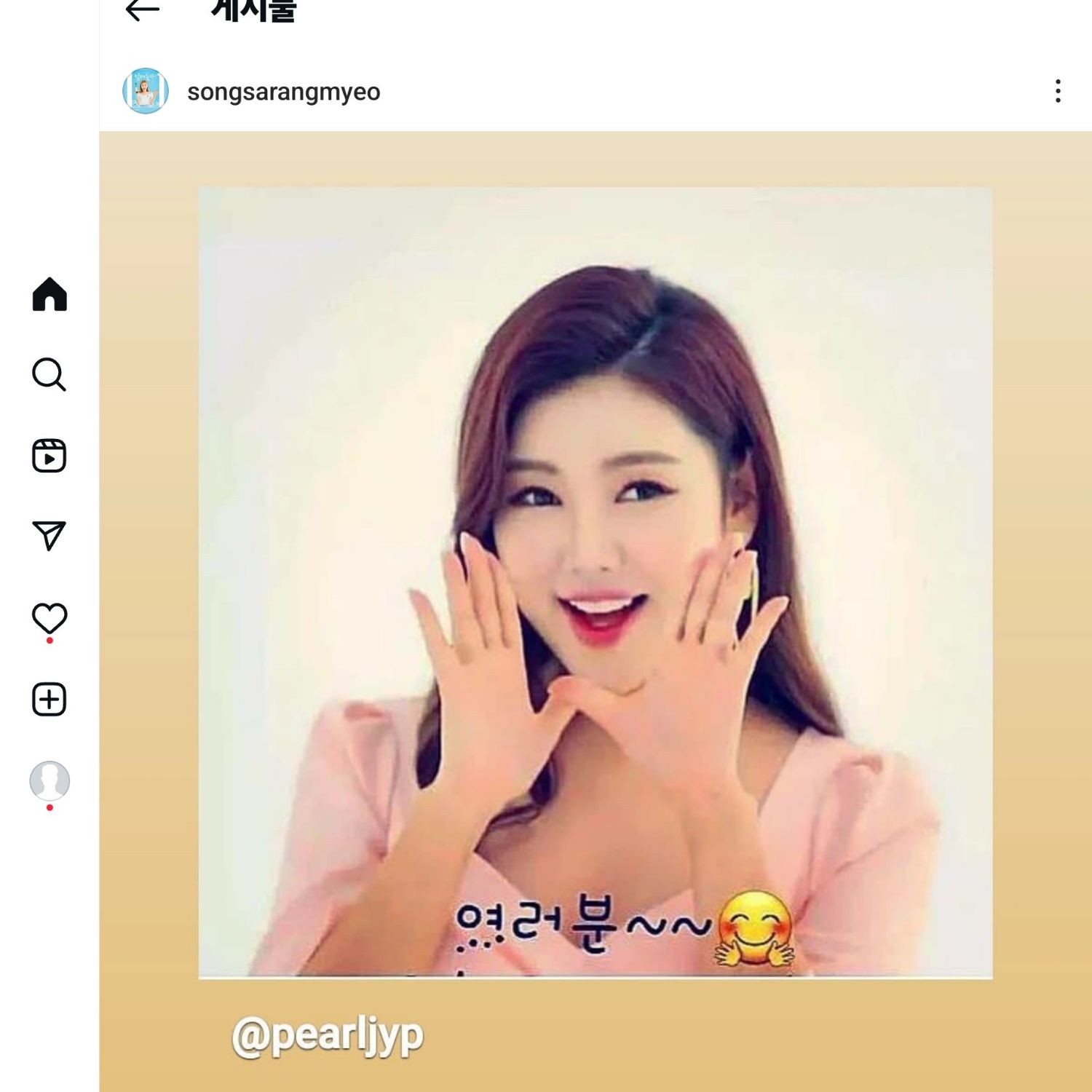
Task: Open the songsarangmyeo username link
Action: click(x=283, y=92)
